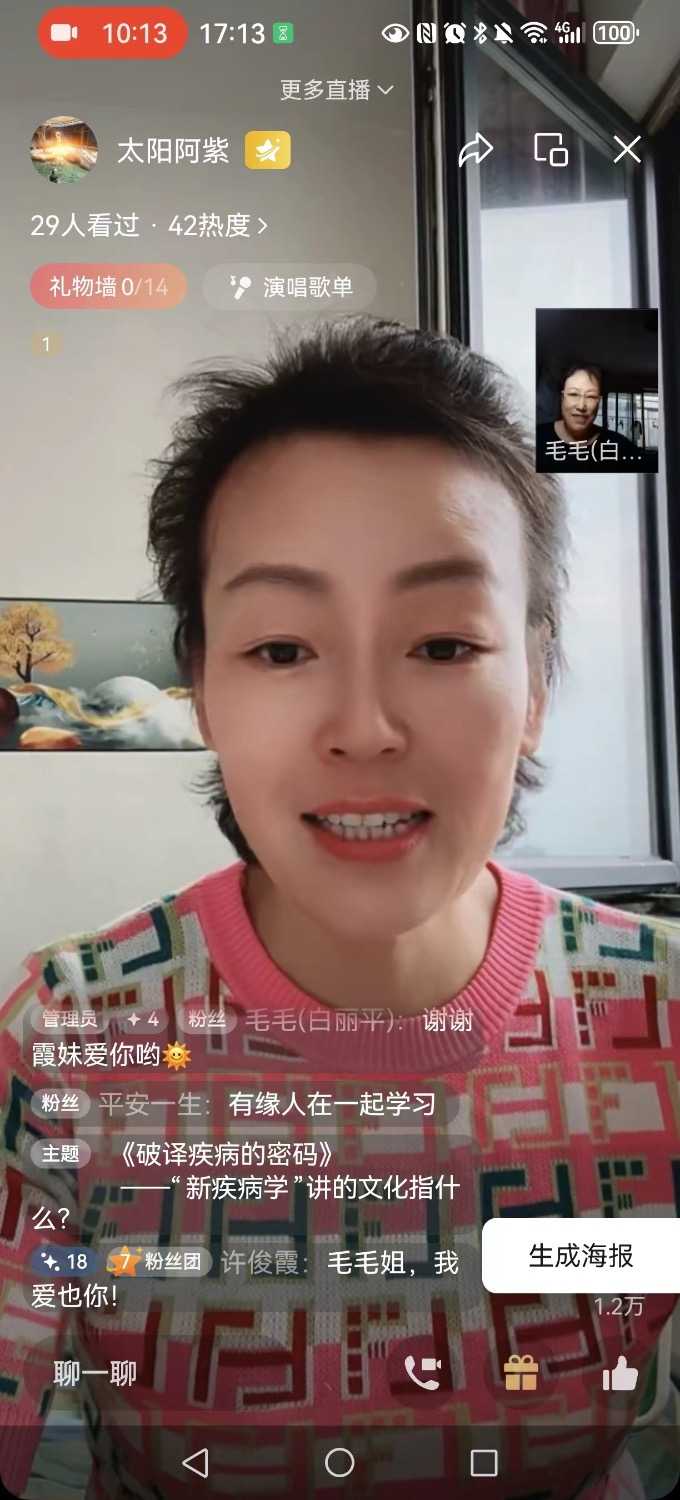Screen dimensions: 680x1500
Task: Open recent apps from navigation bar
Action: tap(484, 1463)
